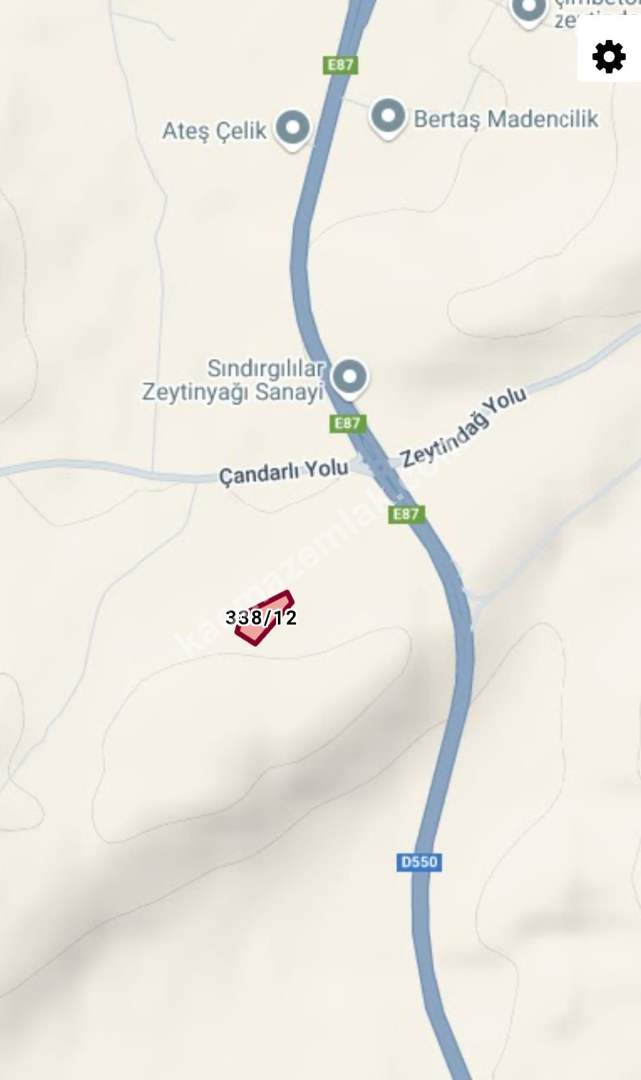Viewport: 641px width, 1080px height.
Task: Select the Ateş Çelik place marker
Action: pos(292,129)
